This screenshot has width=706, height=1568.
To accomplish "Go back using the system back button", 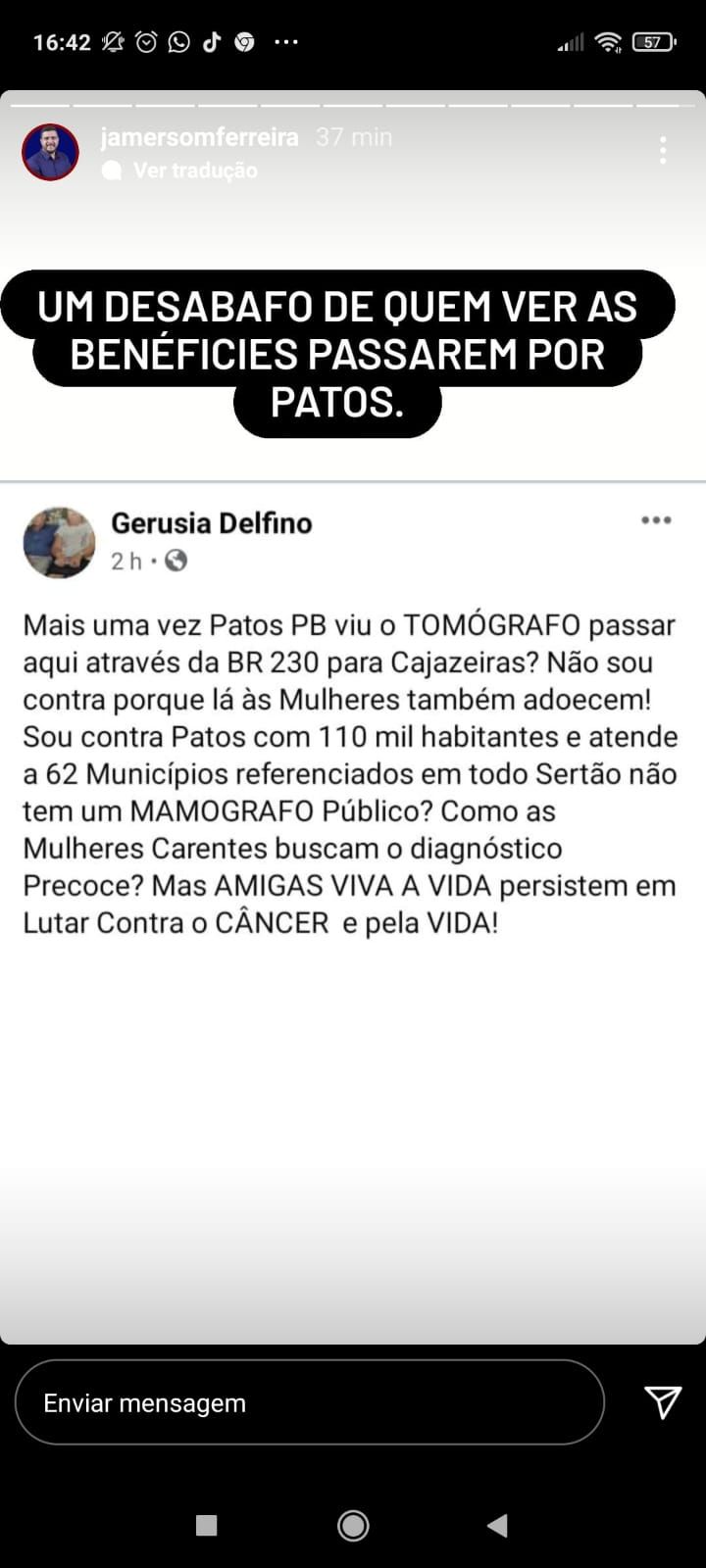I will click(x=498, y=1525).
